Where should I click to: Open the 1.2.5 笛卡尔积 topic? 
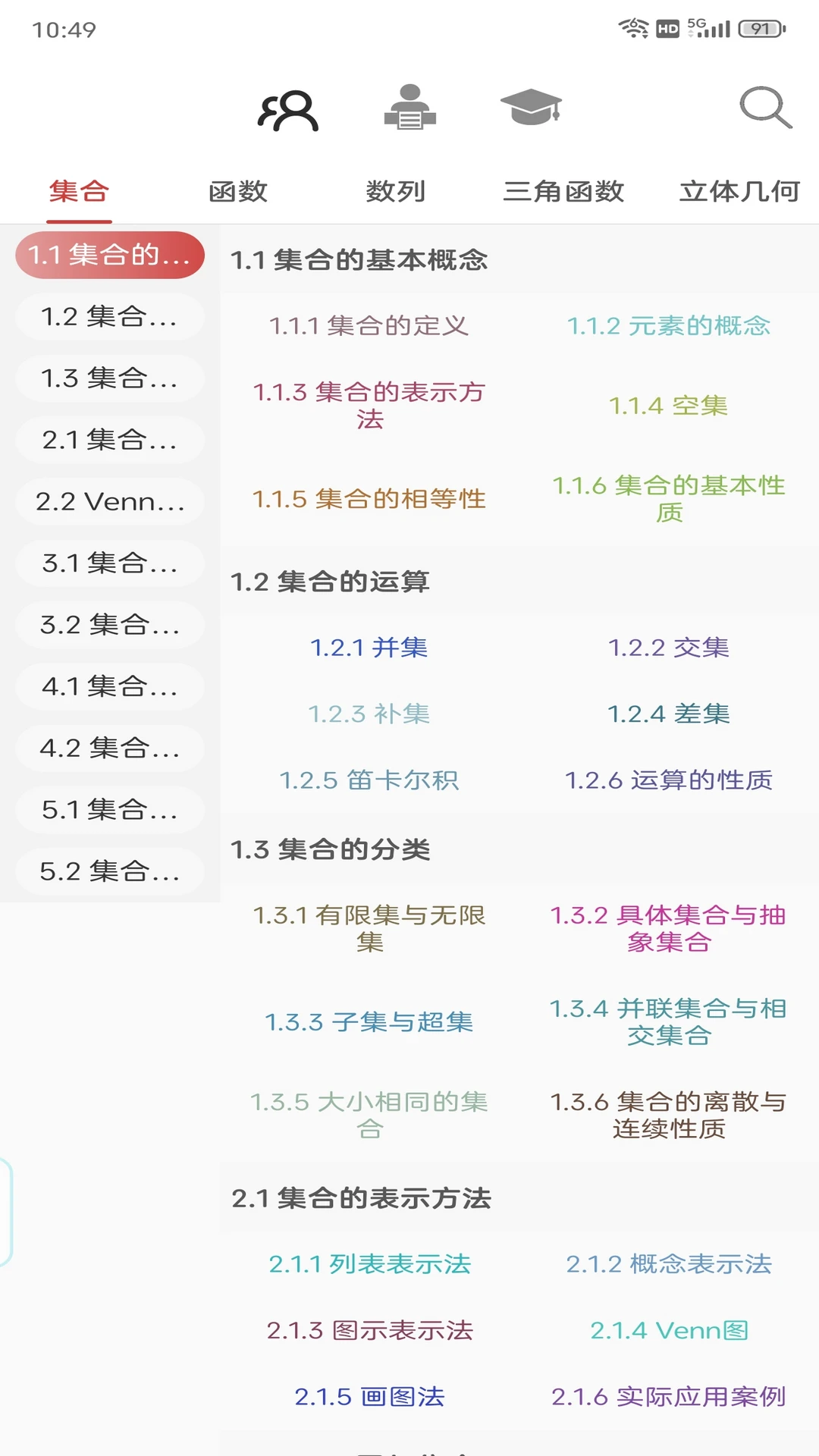pos(371,779)
